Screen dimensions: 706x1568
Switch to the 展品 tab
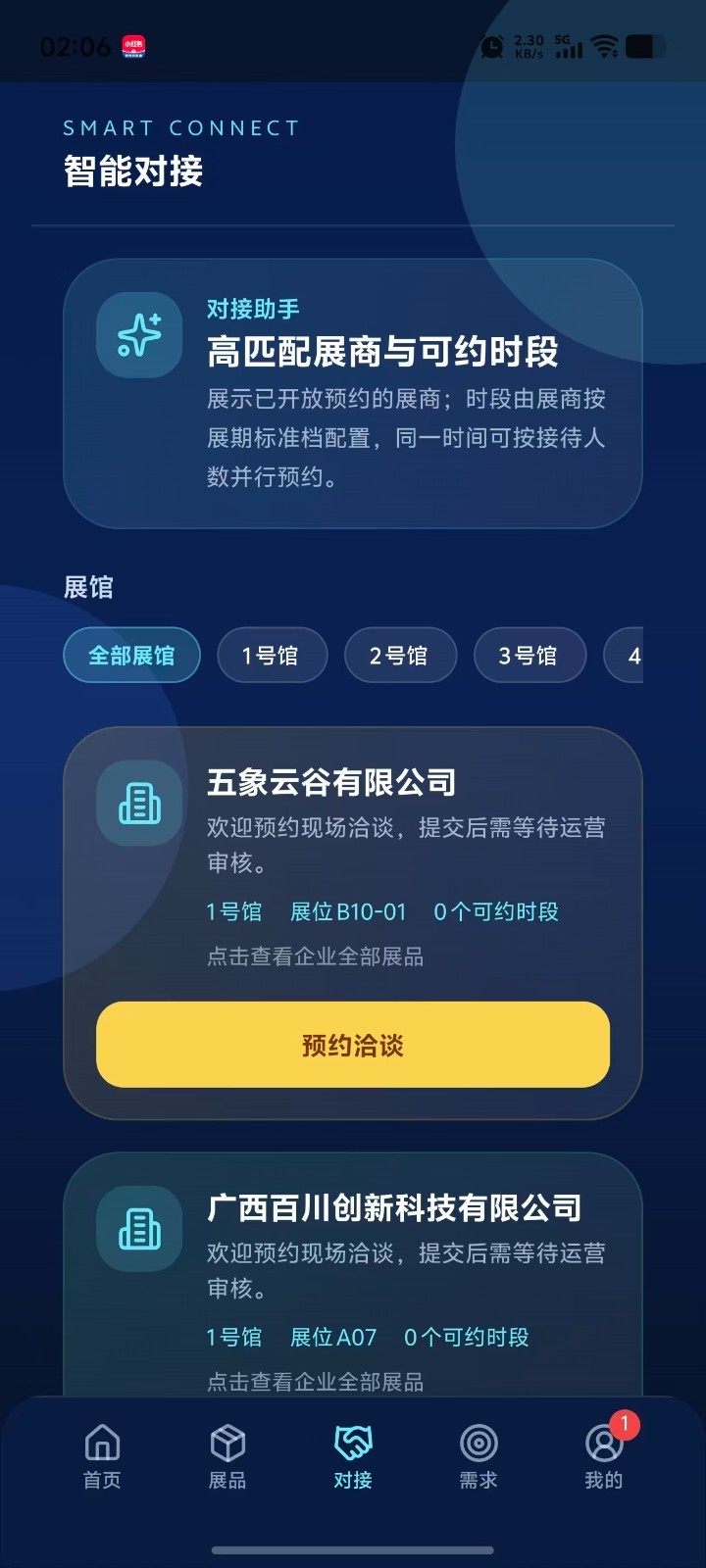click(227, 1456)
